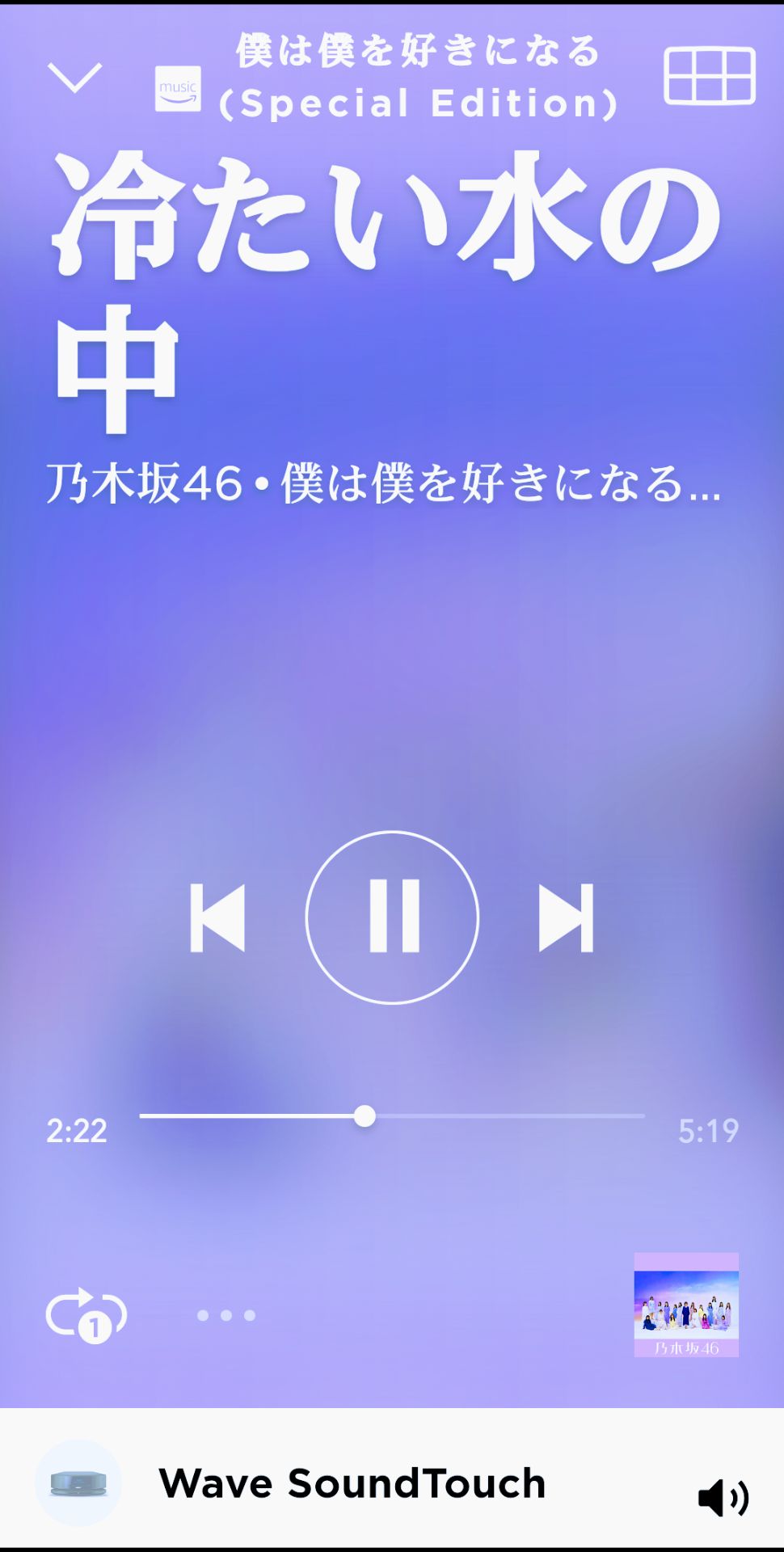Tap the Amazon Music logo icon
Image resolution: width=784 pixels, height=1552 pixels.
179,86
